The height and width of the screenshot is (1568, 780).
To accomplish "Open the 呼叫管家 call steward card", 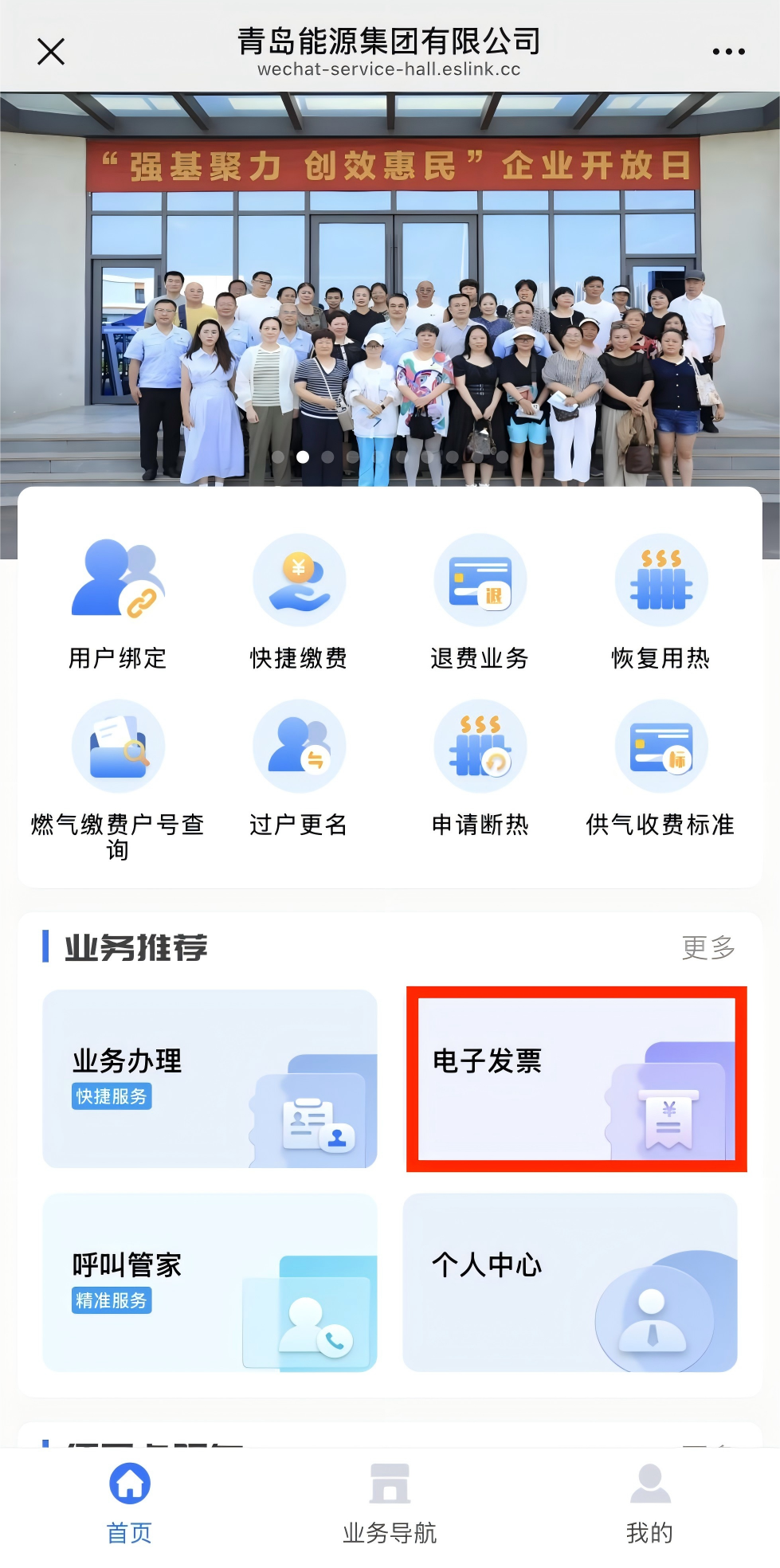I will coord(209,1284).
